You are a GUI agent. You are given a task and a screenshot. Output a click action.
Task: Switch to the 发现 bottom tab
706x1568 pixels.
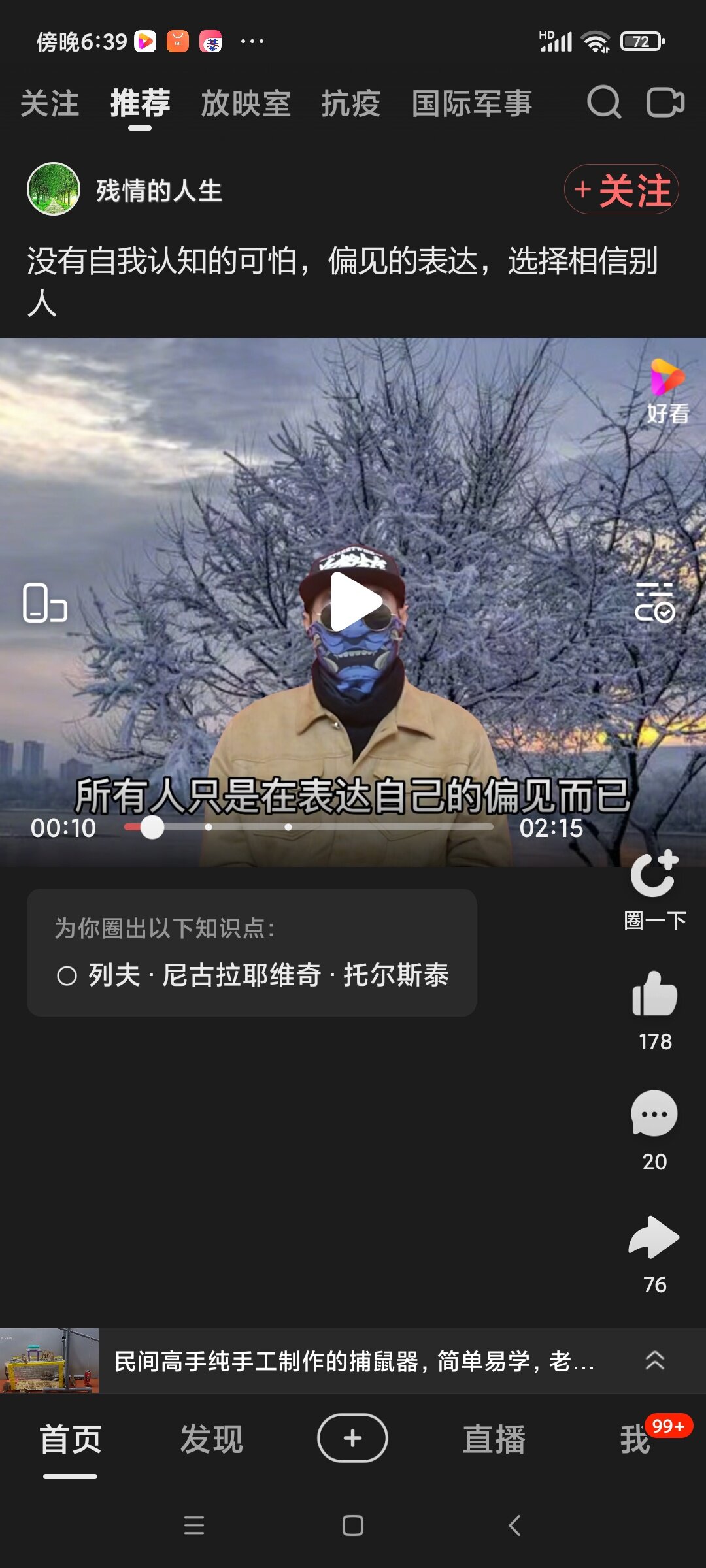pyautogui.click(x=211, y=1439)
